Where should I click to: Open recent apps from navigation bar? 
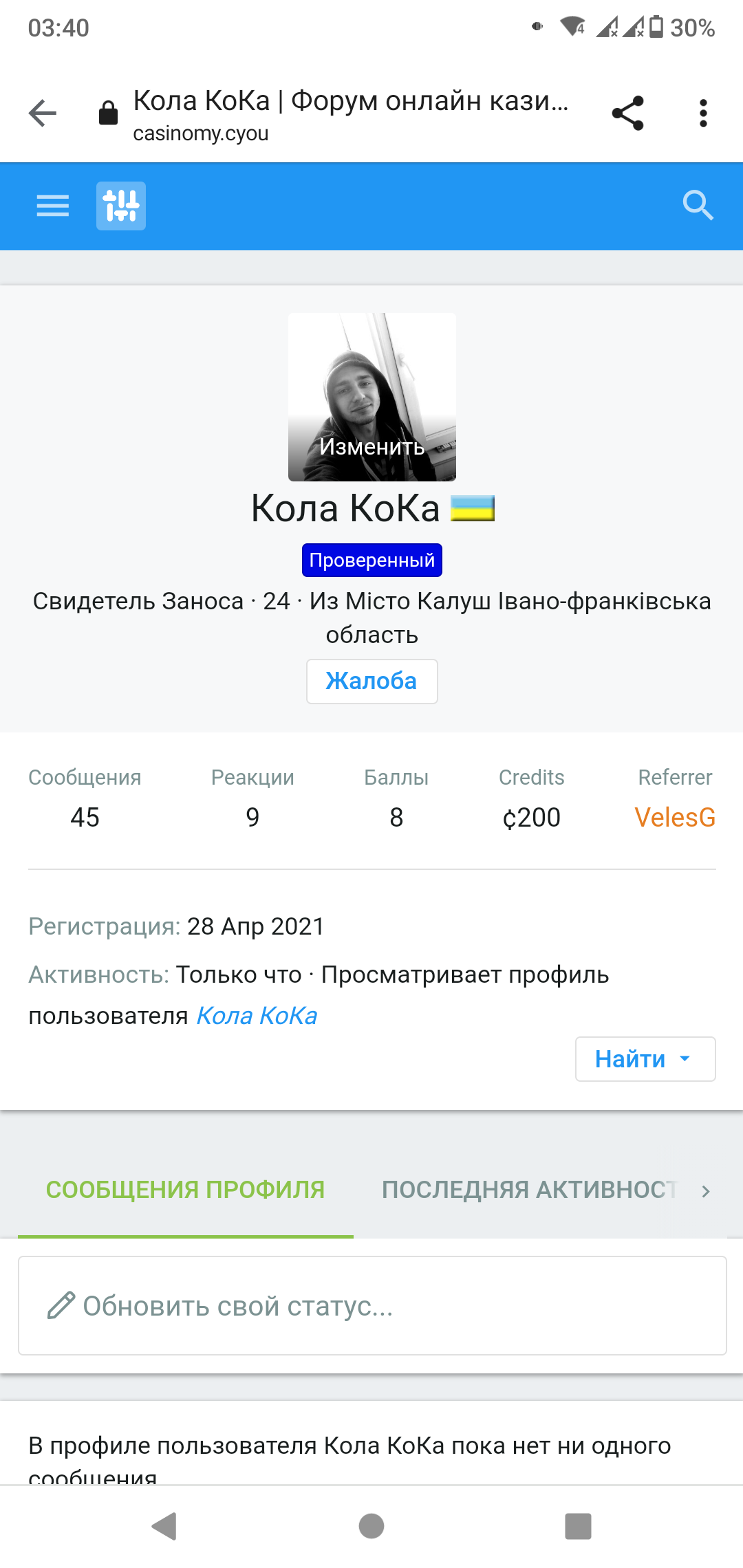(x=578, y=1526)
